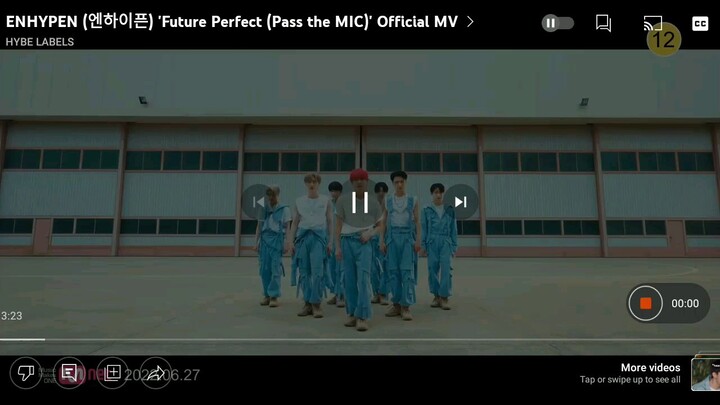The image size is (720, 405).
Task: Go back to the previous video
Action: pos(258,202)
